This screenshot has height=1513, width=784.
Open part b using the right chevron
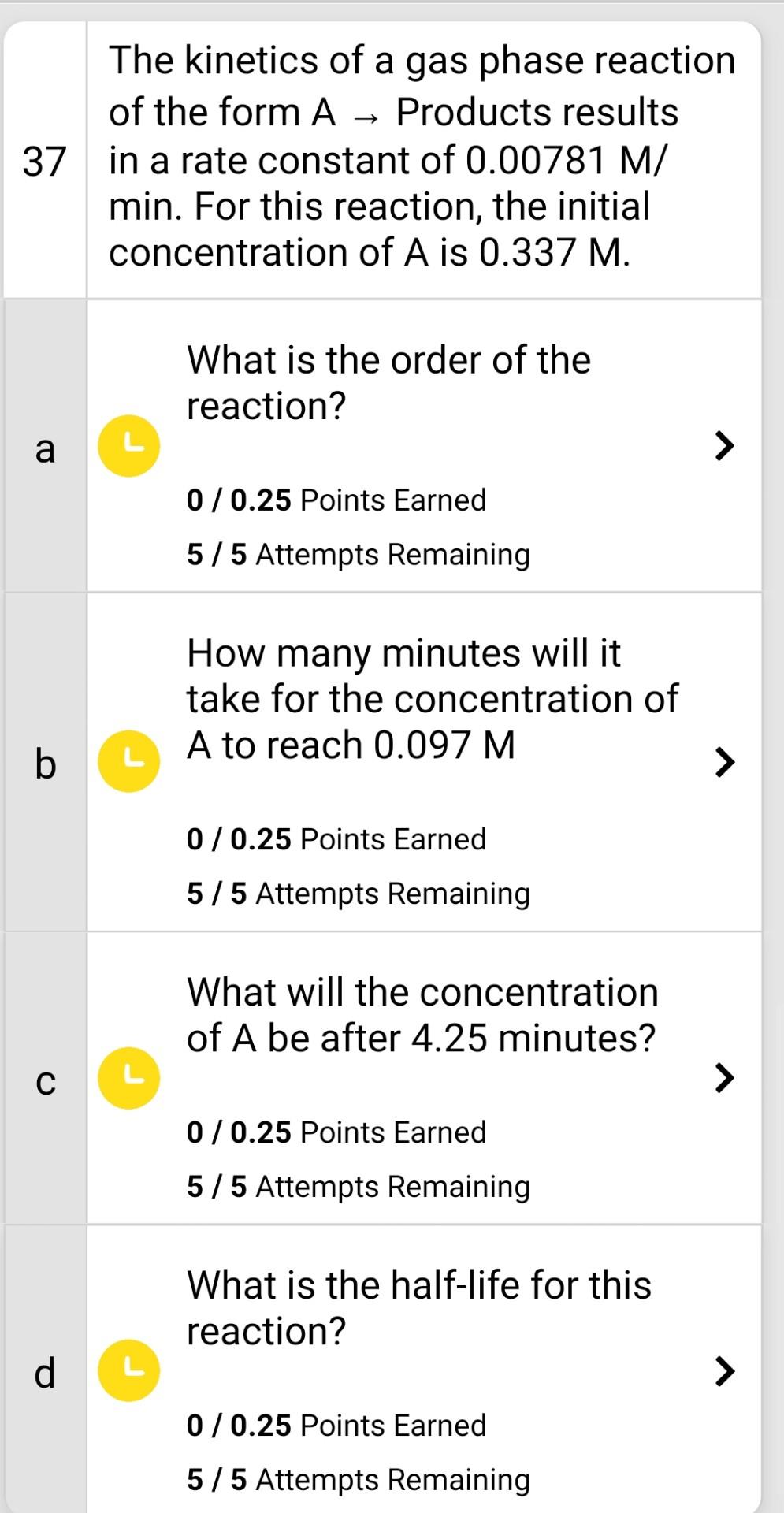723,761
